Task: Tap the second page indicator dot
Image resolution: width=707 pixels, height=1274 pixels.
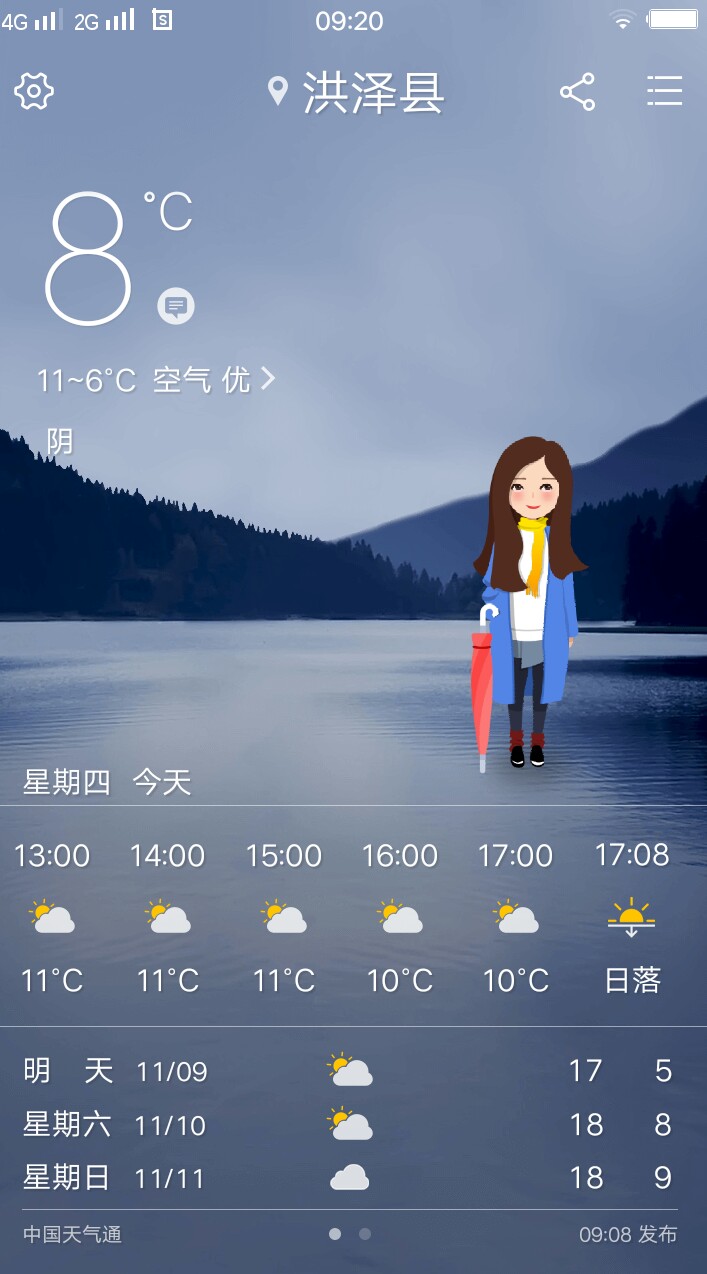Action: click(365, 1234)
